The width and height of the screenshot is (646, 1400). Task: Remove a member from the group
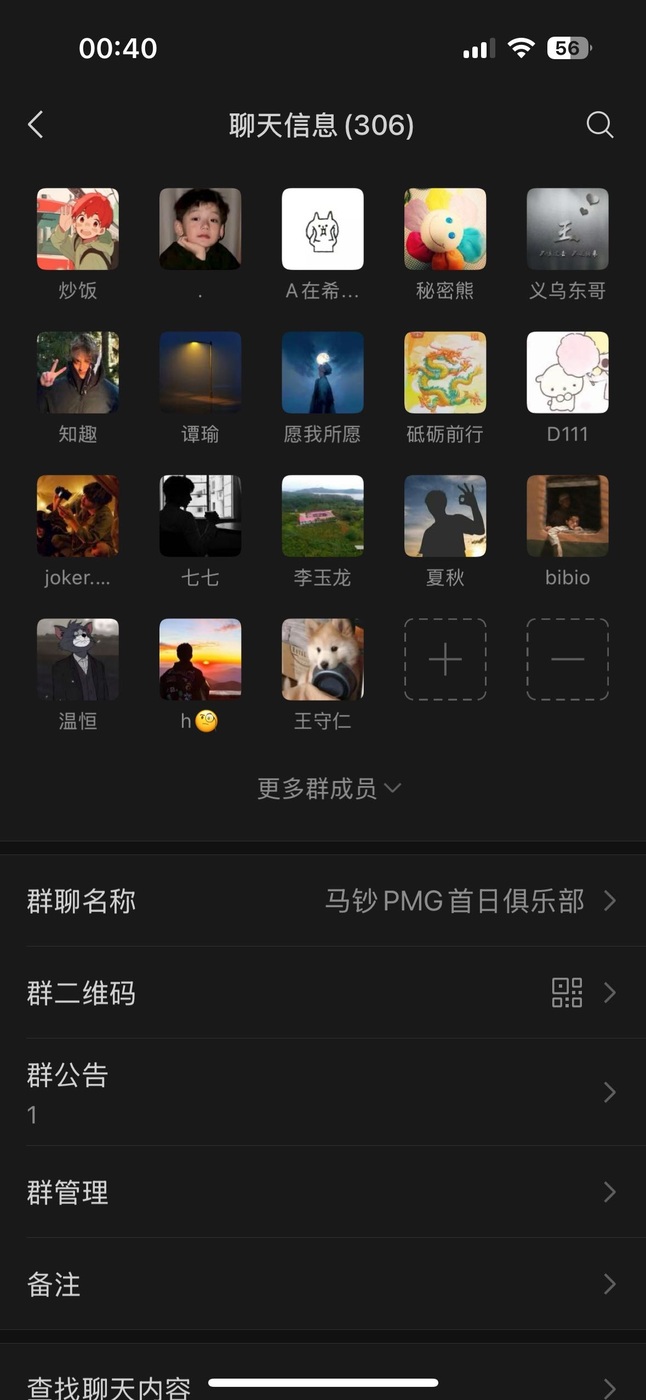567,660
